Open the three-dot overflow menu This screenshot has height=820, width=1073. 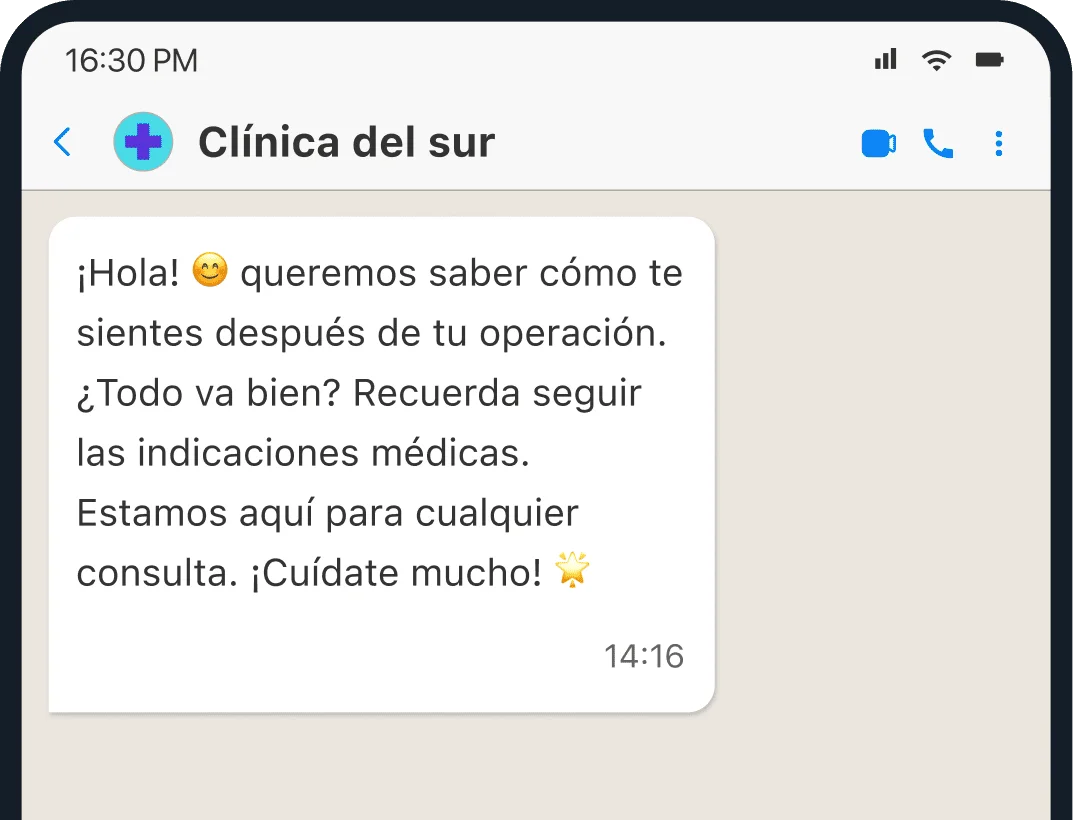(998, 144)
